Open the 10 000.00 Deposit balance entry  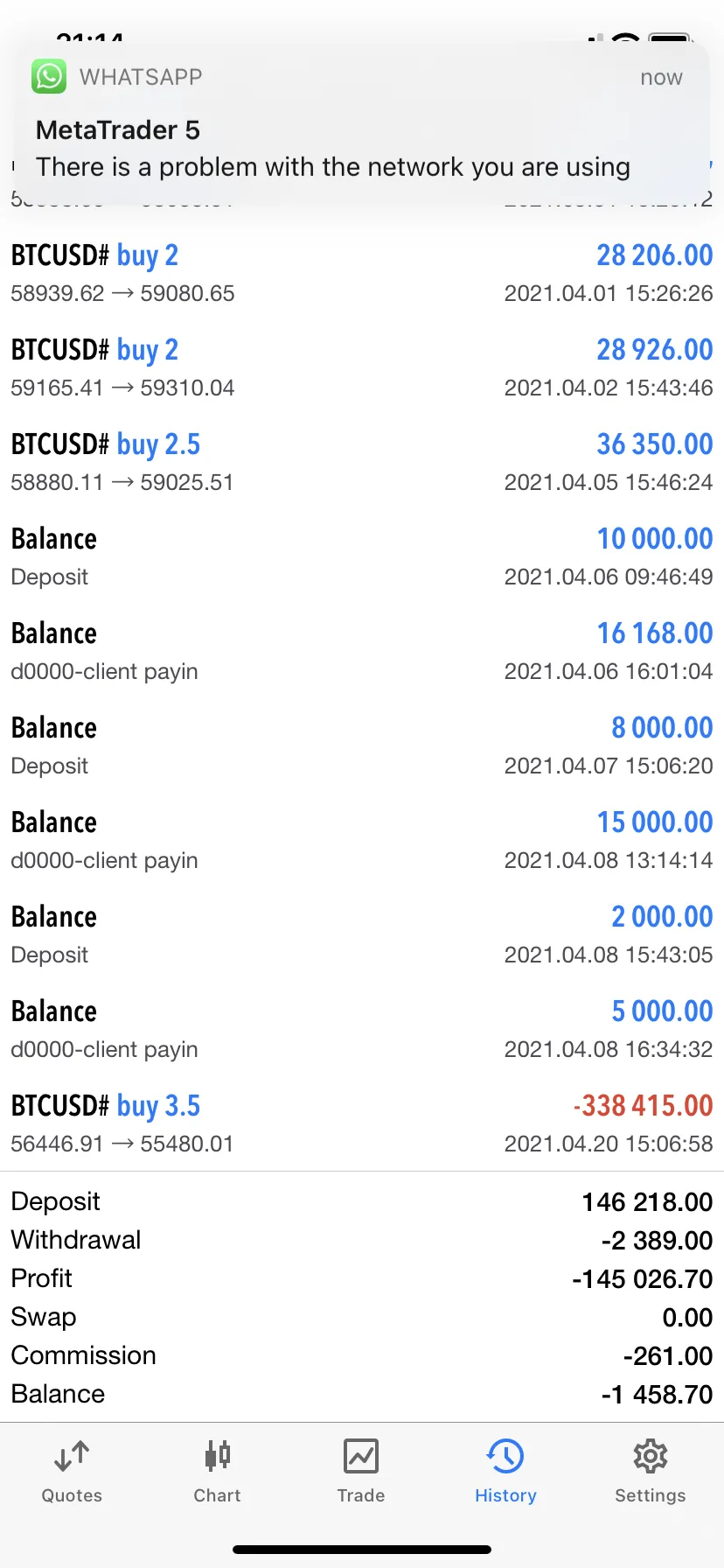pyautogui.click(x=362, y=556)
